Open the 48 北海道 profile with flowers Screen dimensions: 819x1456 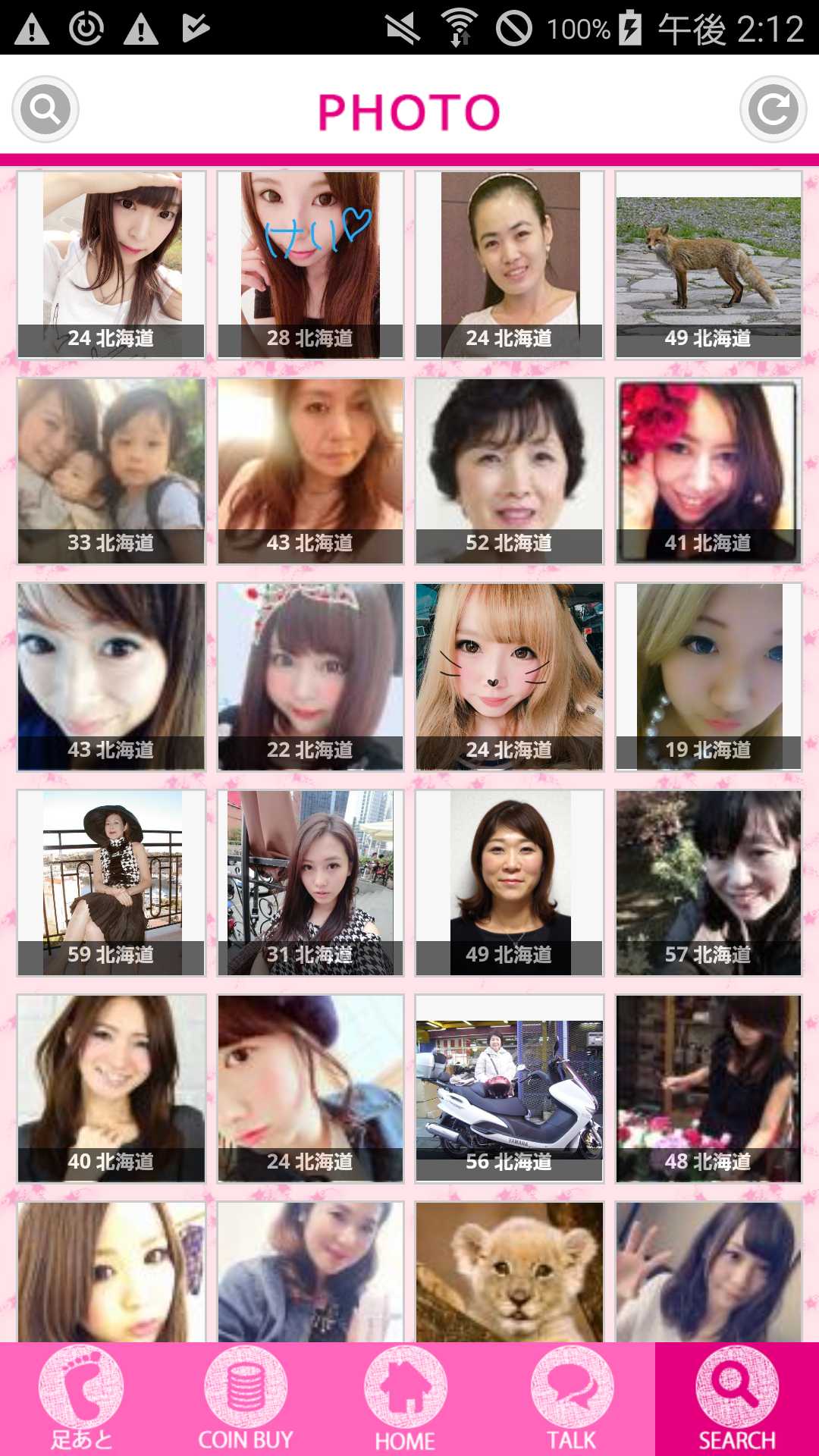point(708,1088)
